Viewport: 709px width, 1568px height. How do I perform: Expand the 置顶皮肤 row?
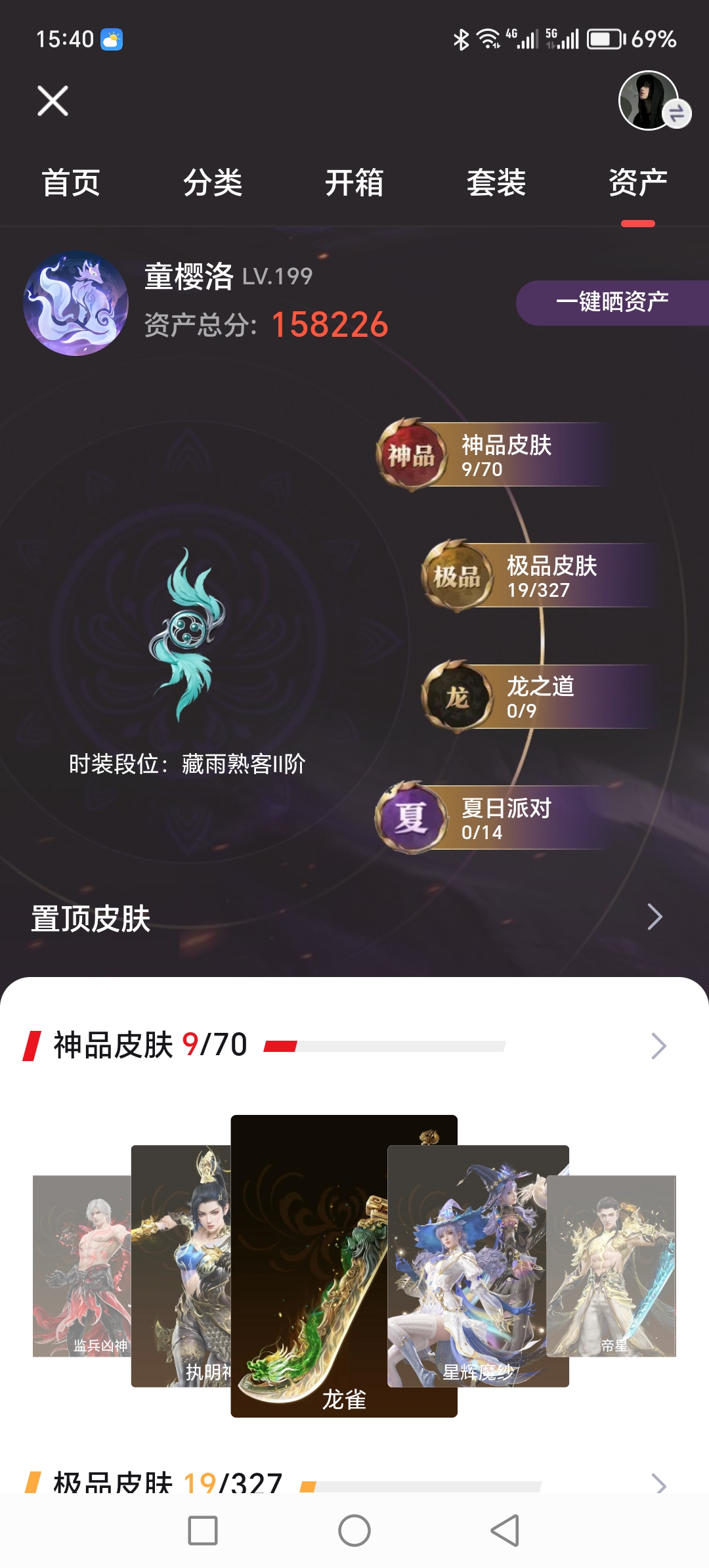click(655, 917)
